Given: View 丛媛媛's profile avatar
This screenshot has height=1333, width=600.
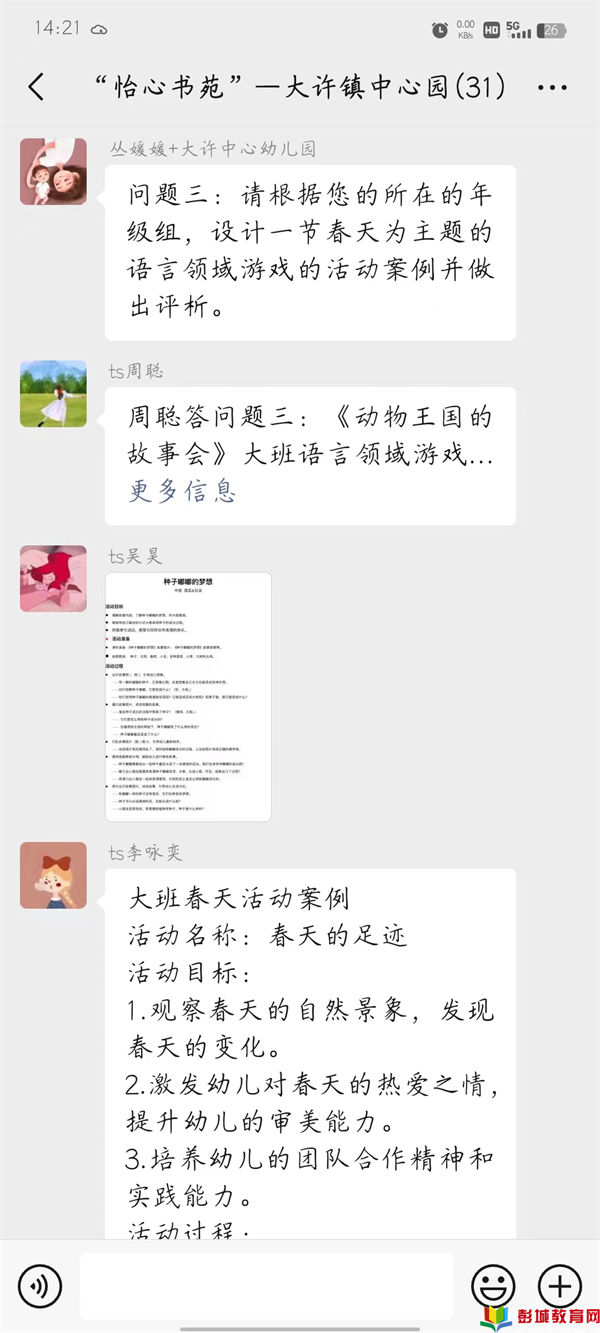Looking at the screenshot, I should coord(54,172).
